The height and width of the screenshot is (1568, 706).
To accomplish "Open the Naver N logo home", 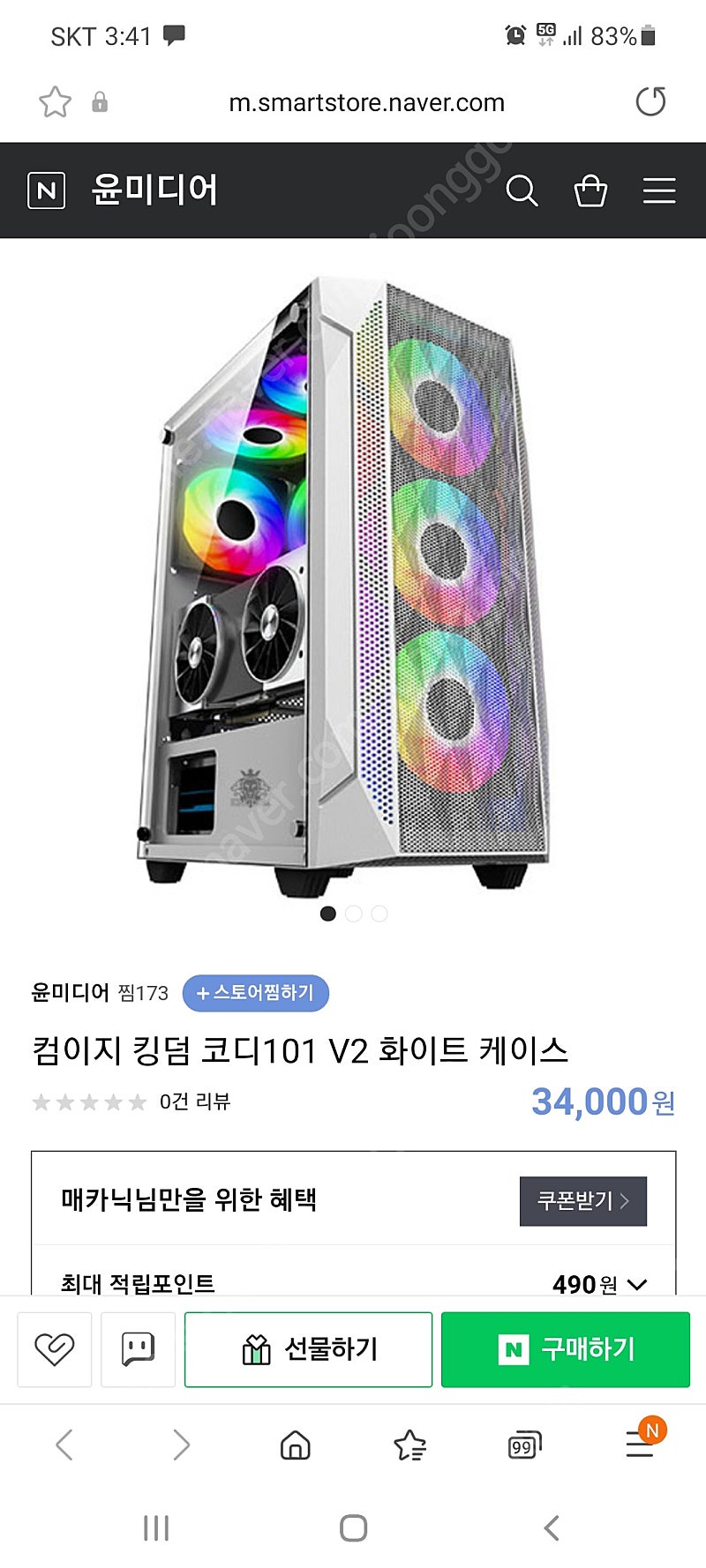I will 47,190.
